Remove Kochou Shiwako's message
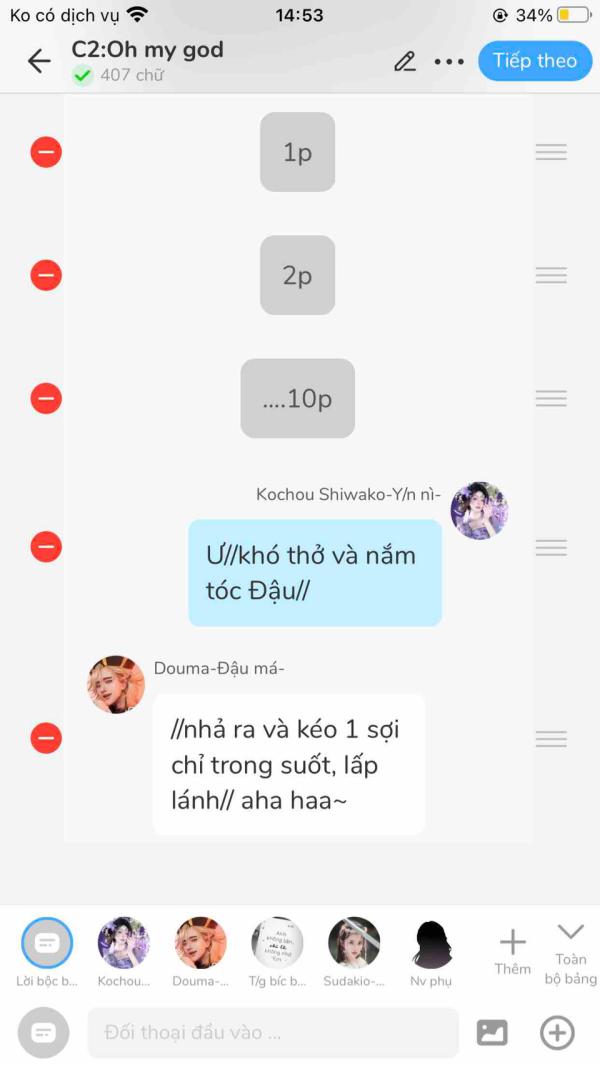This screenshot has height=1067, width=600. (x=46, y=546)
